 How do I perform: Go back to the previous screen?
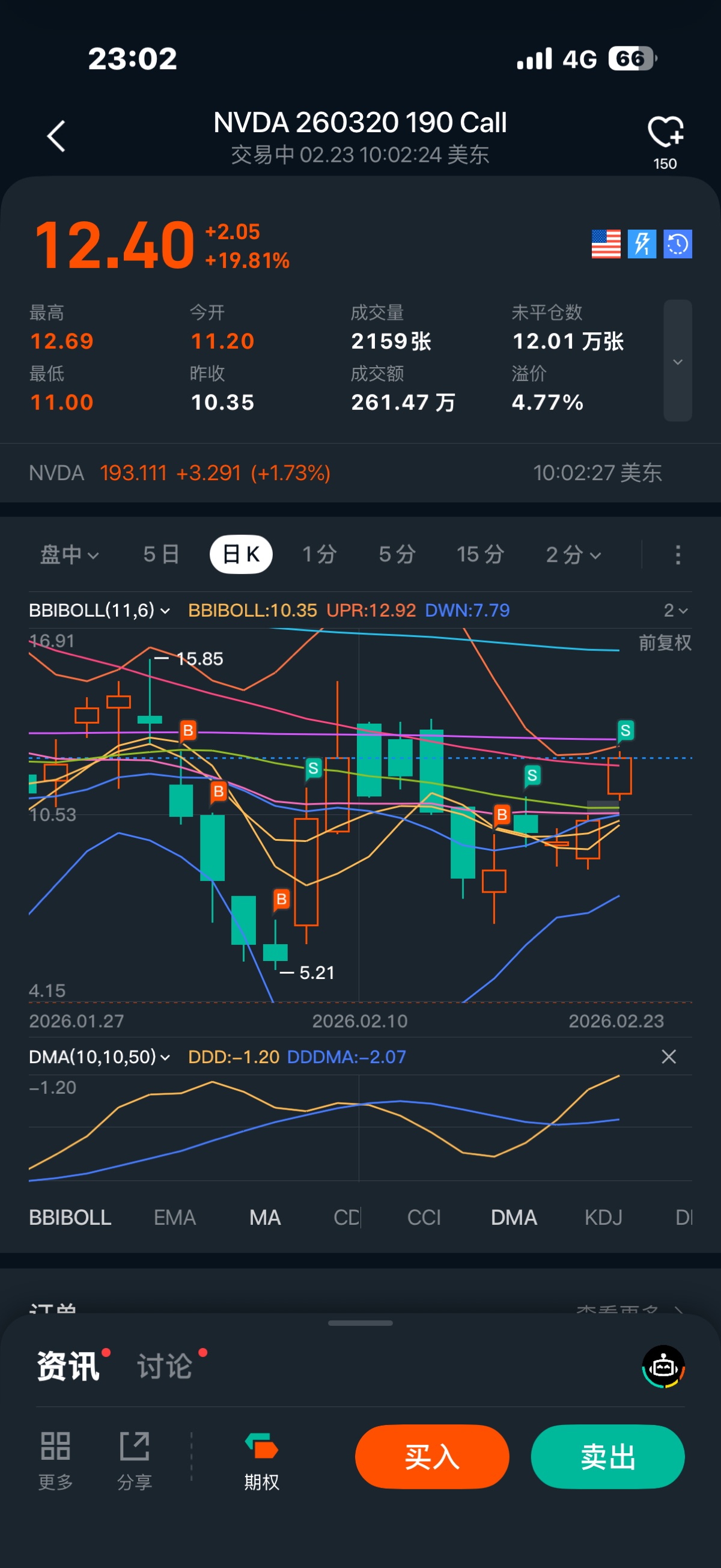point(56,136)
